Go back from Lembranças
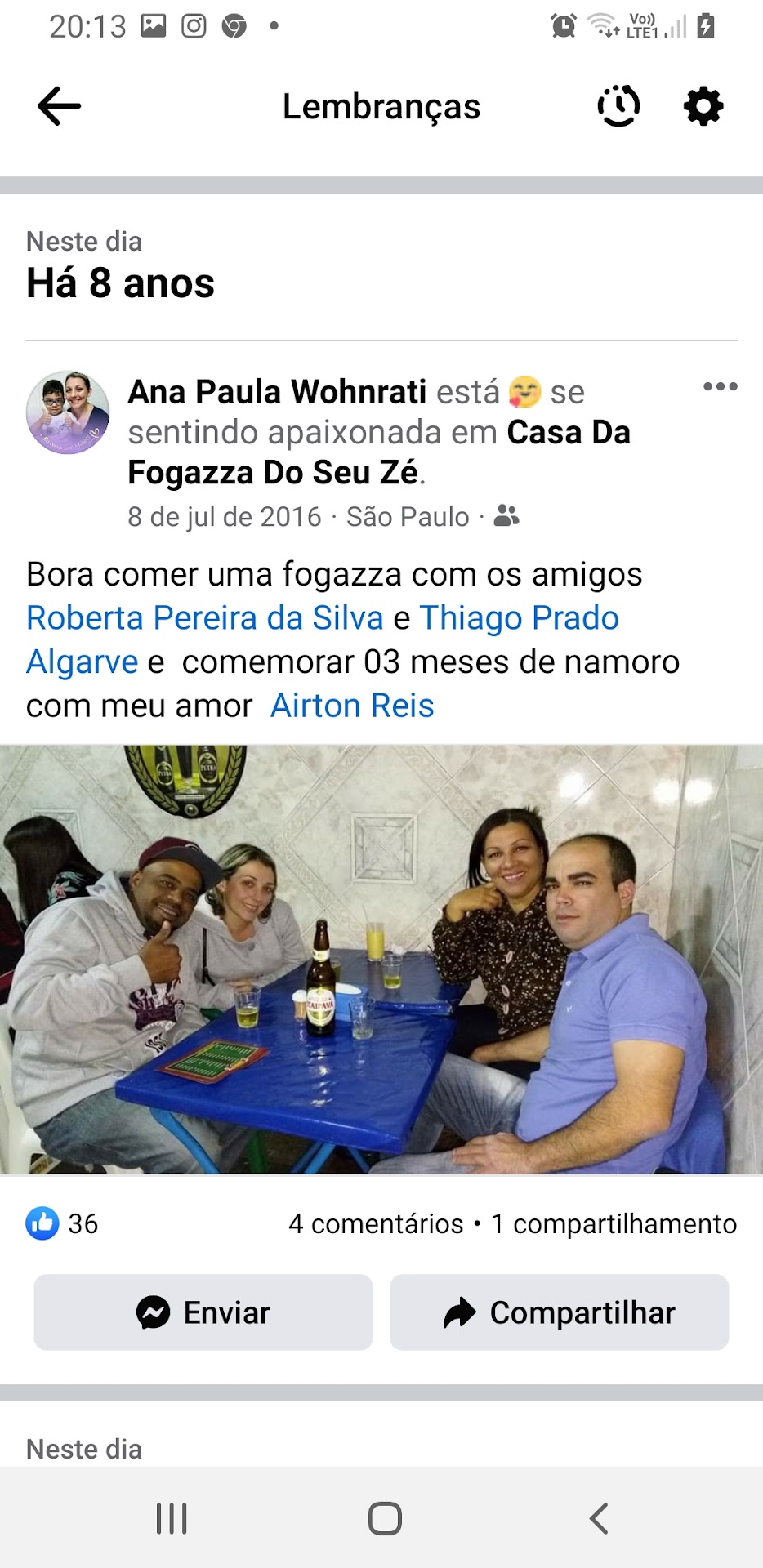 pos(59,106)
